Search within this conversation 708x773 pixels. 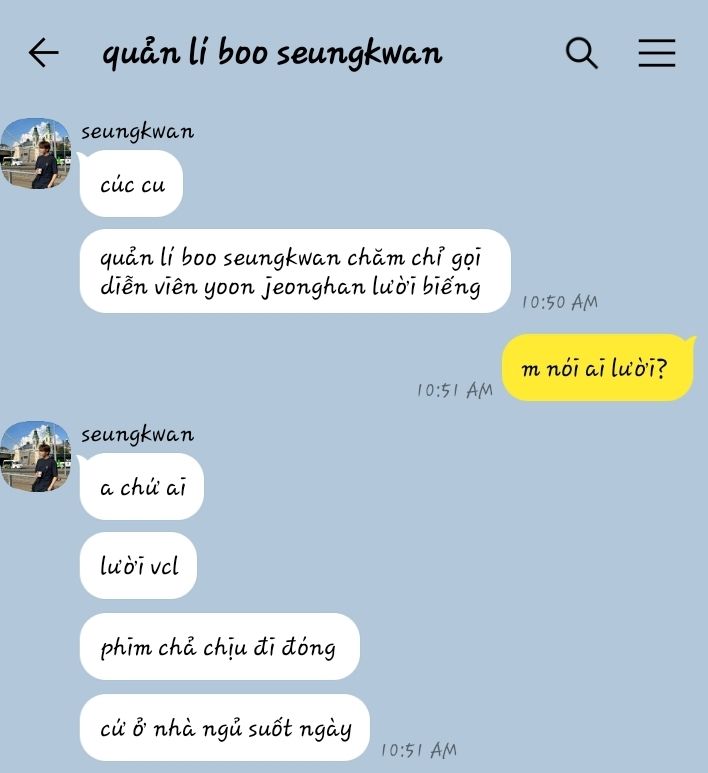581,53
